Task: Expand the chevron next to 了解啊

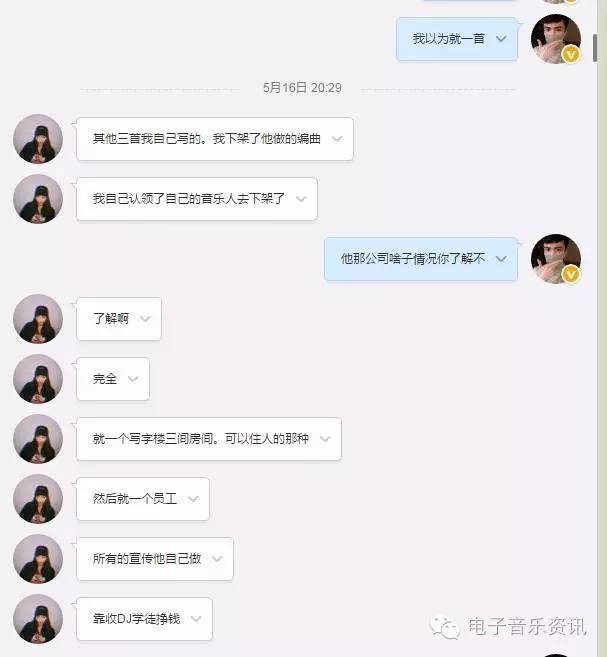Action: [145, 319]
